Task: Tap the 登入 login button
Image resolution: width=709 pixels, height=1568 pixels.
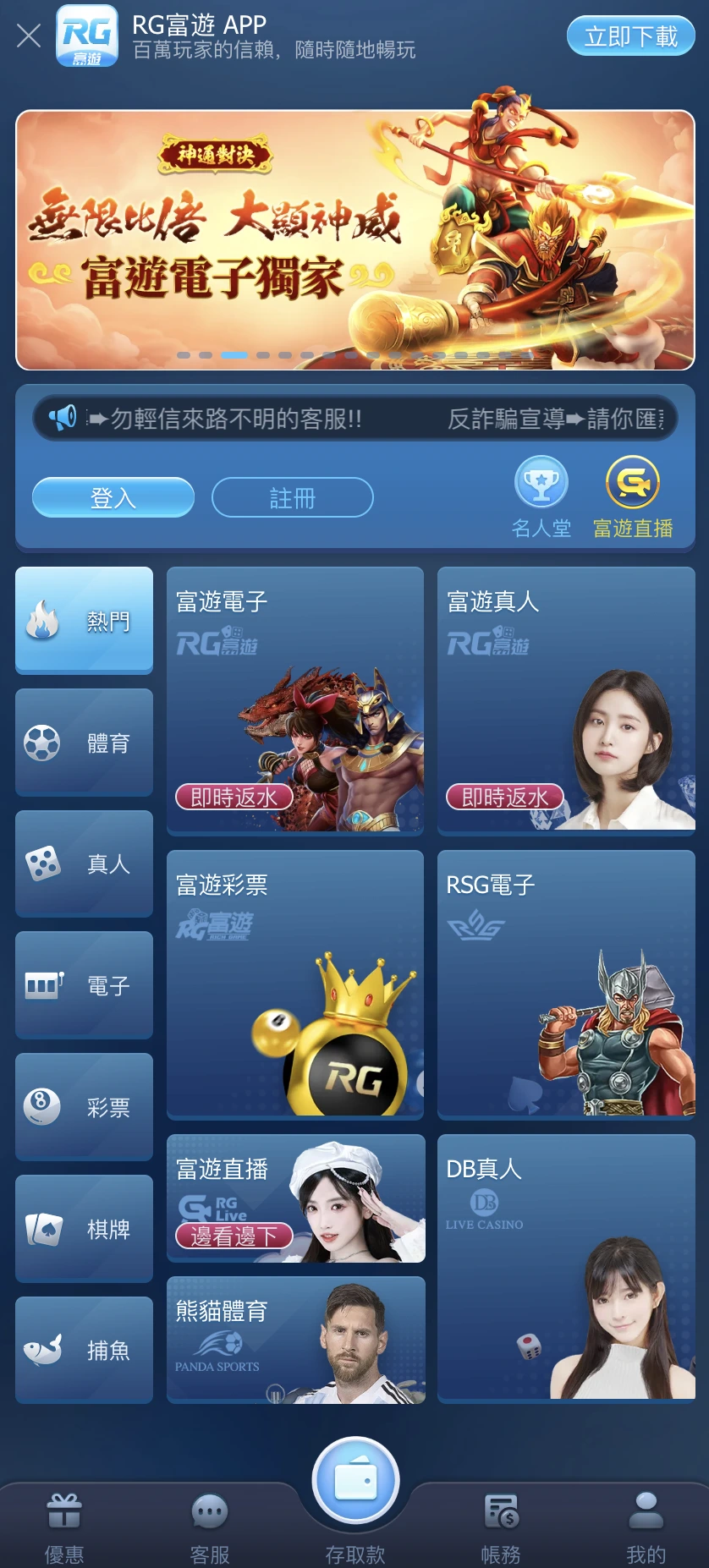Action: [x=113, y=497]
